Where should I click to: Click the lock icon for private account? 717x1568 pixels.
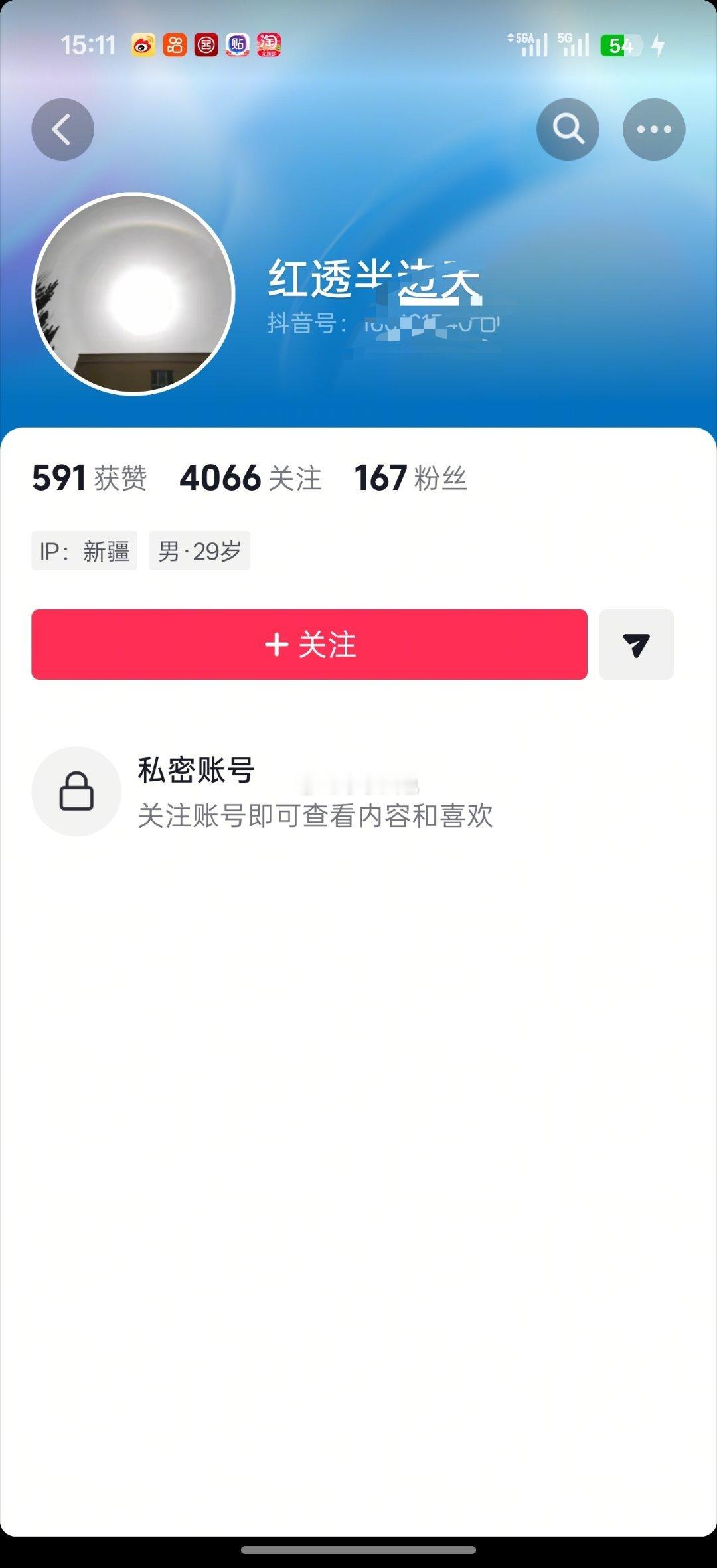(76, 792)
